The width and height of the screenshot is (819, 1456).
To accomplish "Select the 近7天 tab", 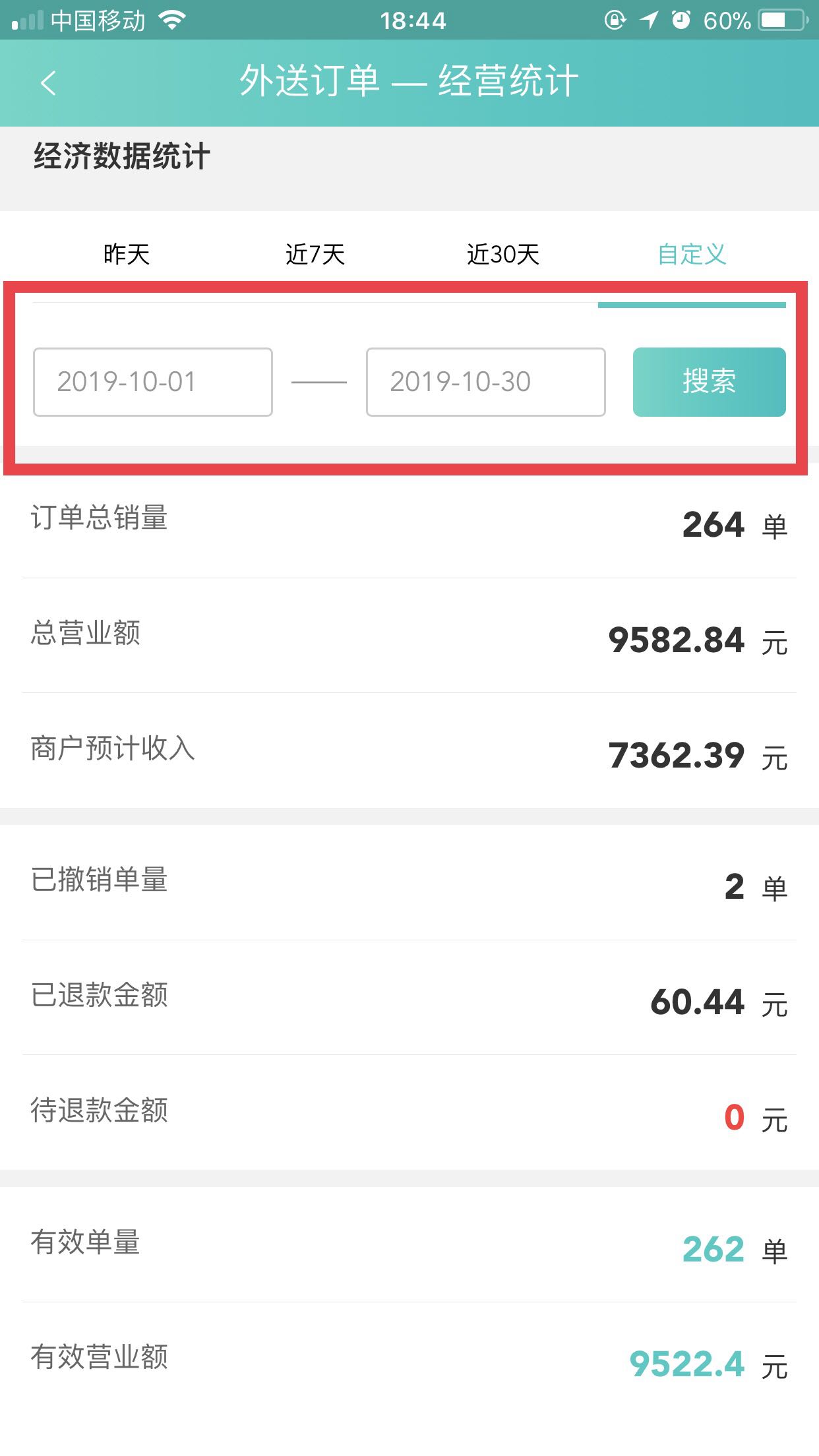I will click(315, 255).
